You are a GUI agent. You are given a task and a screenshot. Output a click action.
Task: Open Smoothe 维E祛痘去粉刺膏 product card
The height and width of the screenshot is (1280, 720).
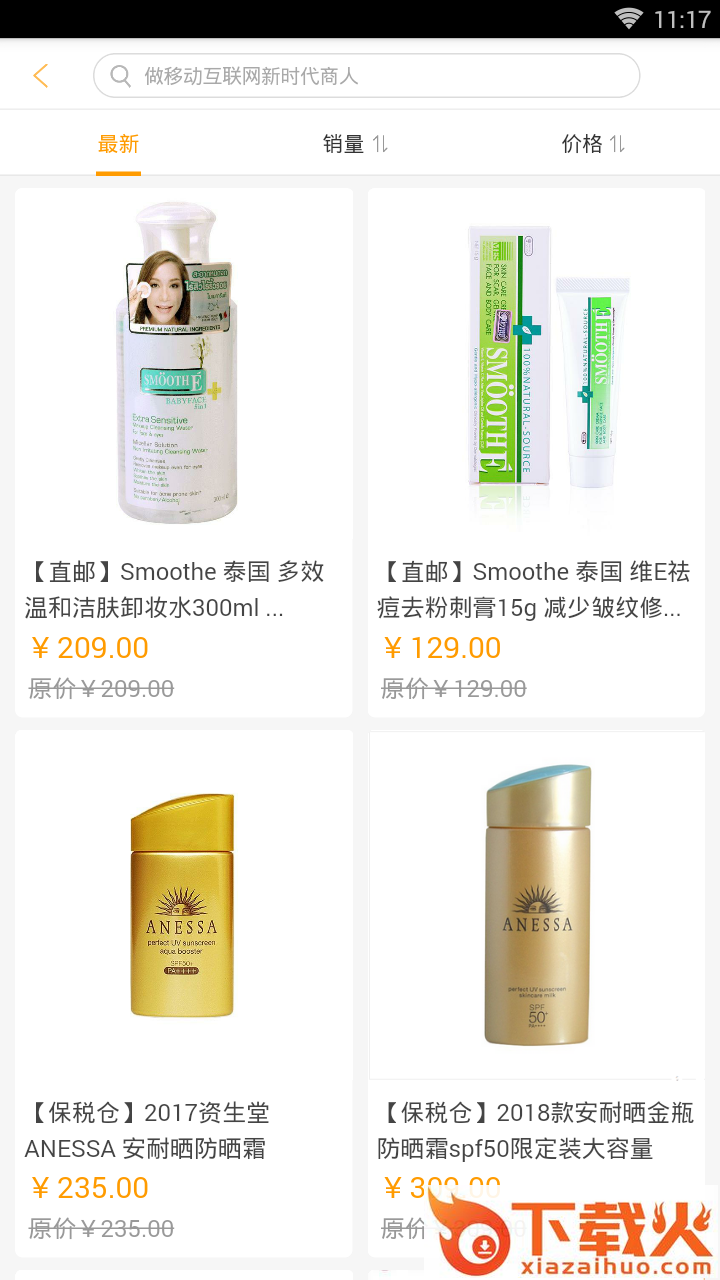[x=536, y=452]
